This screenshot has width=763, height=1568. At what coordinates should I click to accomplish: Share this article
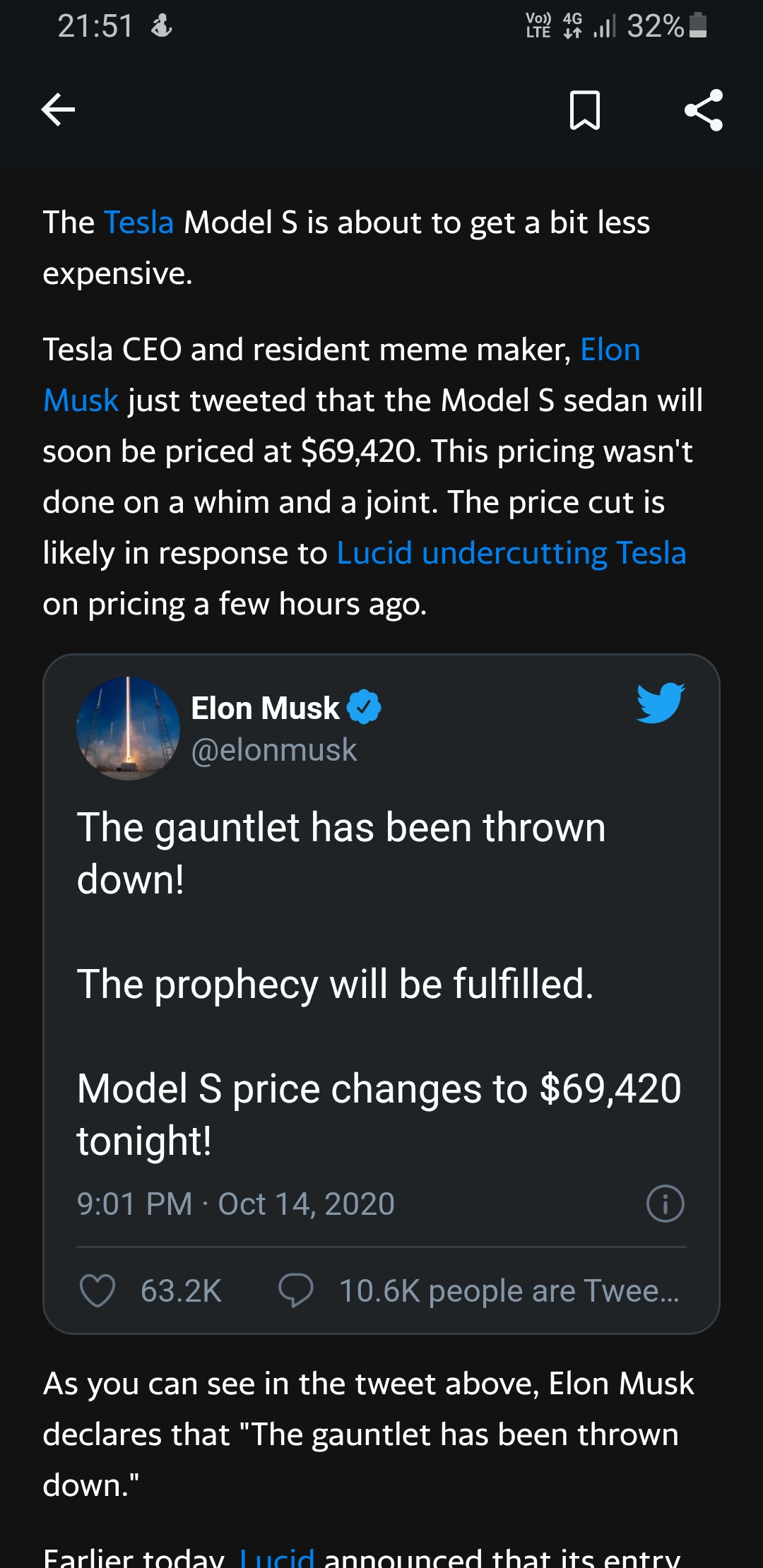point(704,110)
